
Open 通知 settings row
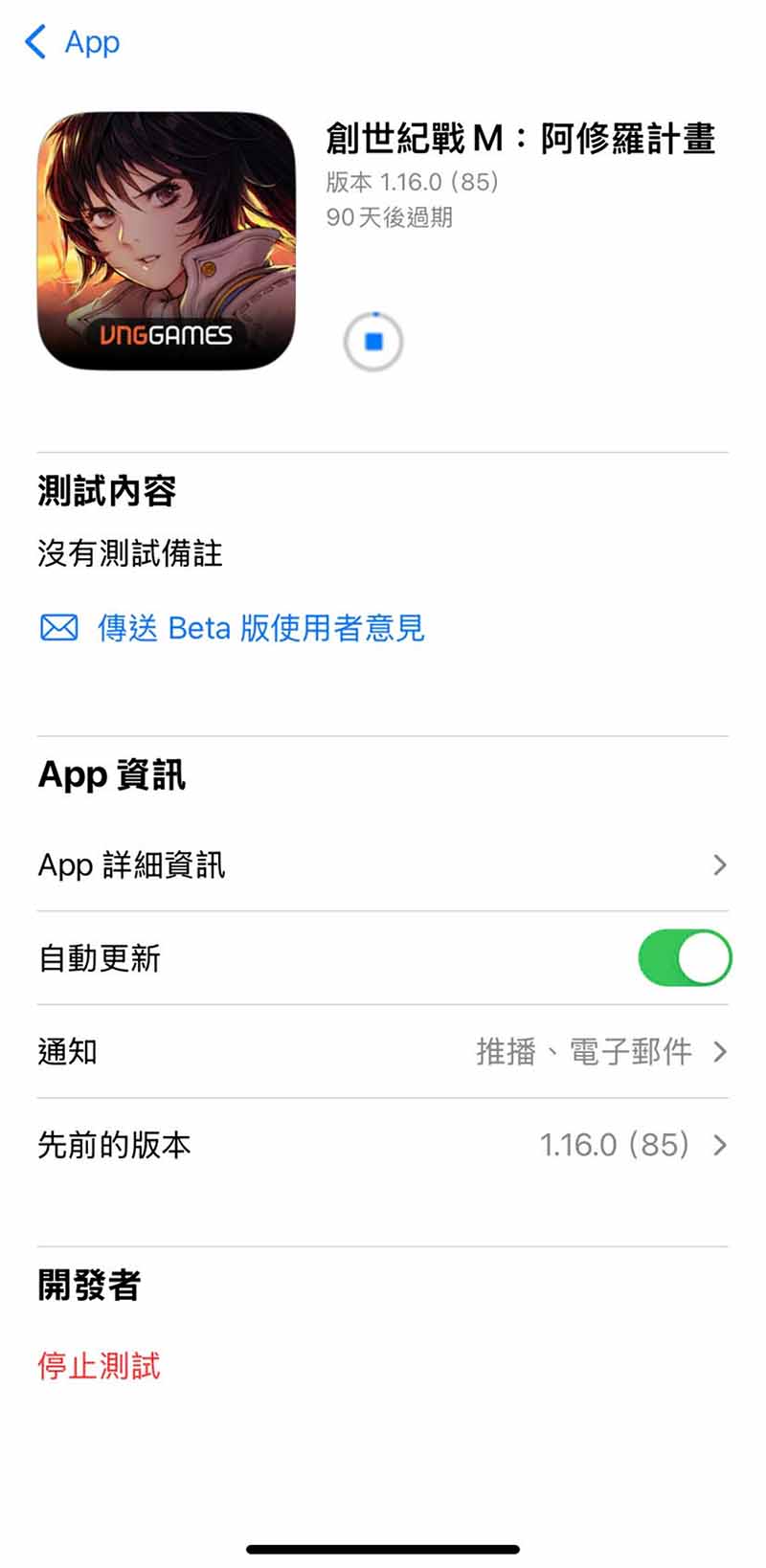coord(383,1052)
